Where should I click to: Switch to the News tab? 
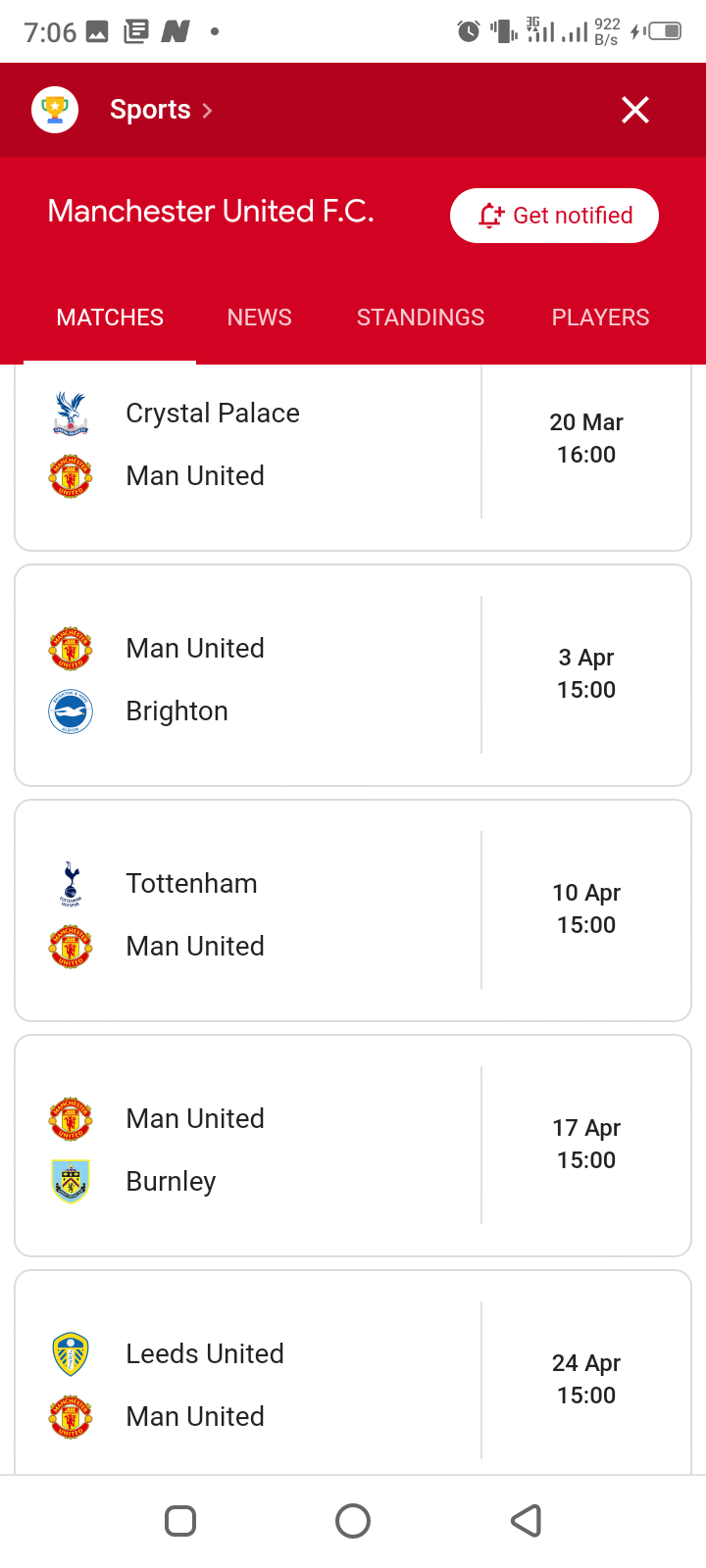[x=260, y=318]
